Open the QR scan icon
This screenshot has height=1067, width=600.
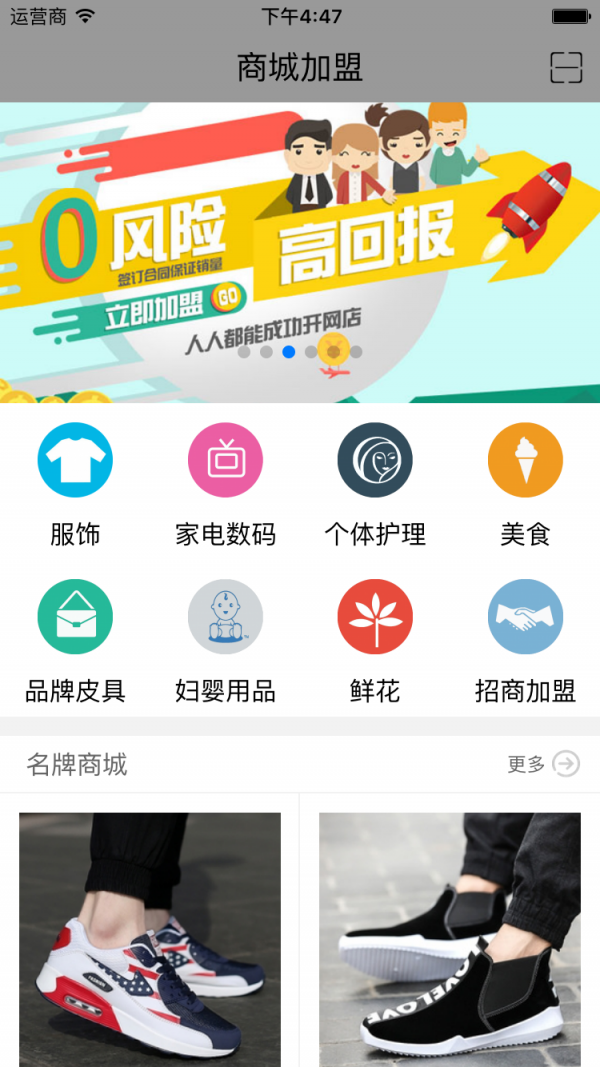coord(566,67)
